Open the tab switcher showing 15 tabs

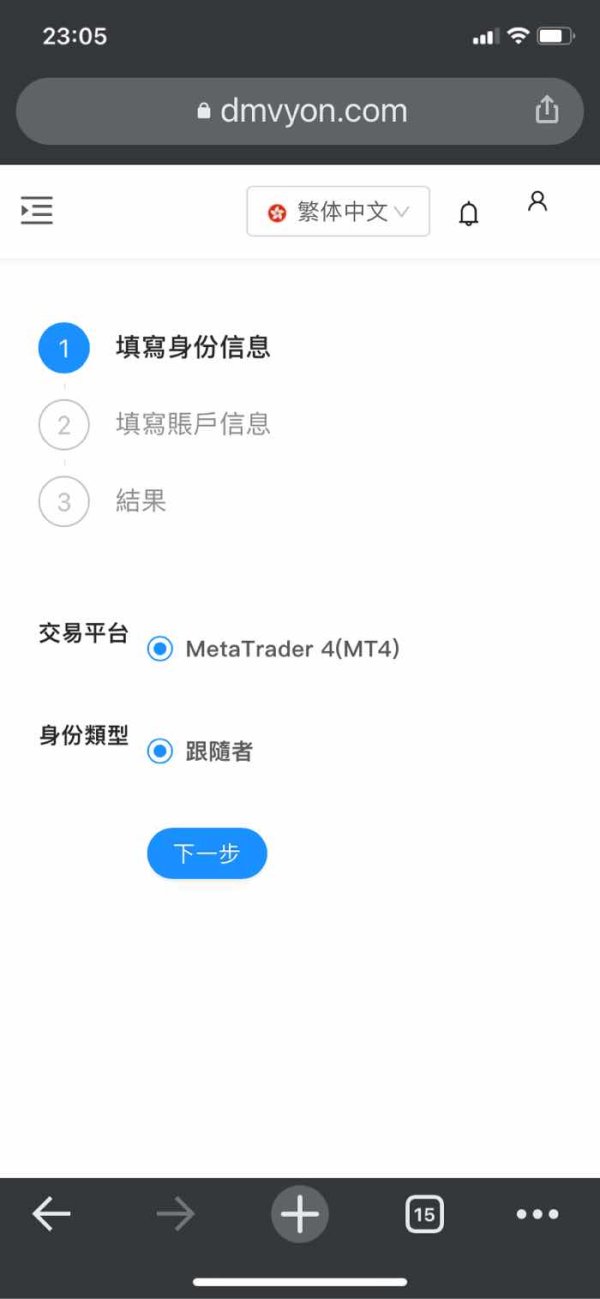click(x=424, y=1214)
